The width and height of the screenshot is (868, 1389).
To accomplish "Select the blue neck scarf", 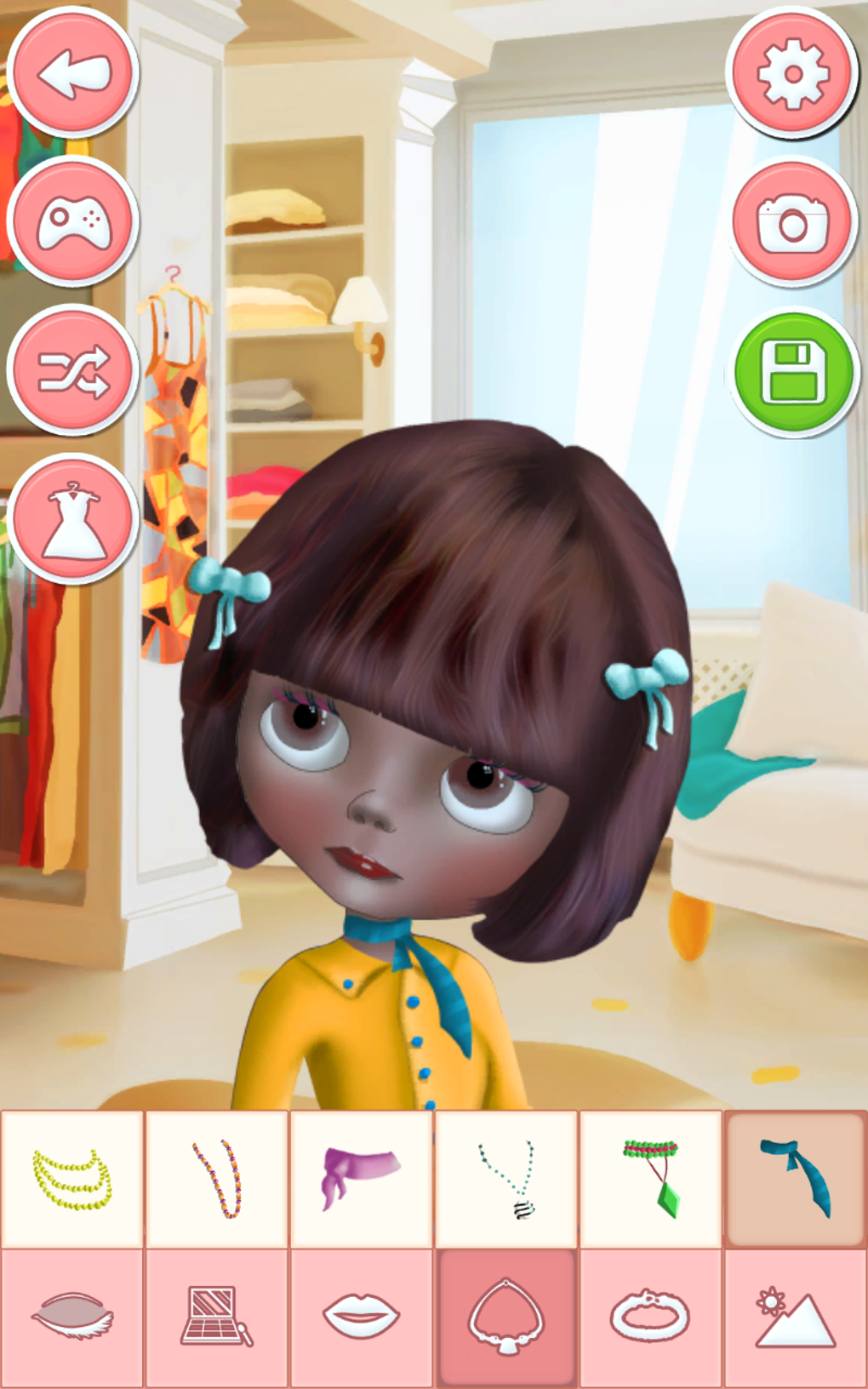I will click(x=796, y=1180).
